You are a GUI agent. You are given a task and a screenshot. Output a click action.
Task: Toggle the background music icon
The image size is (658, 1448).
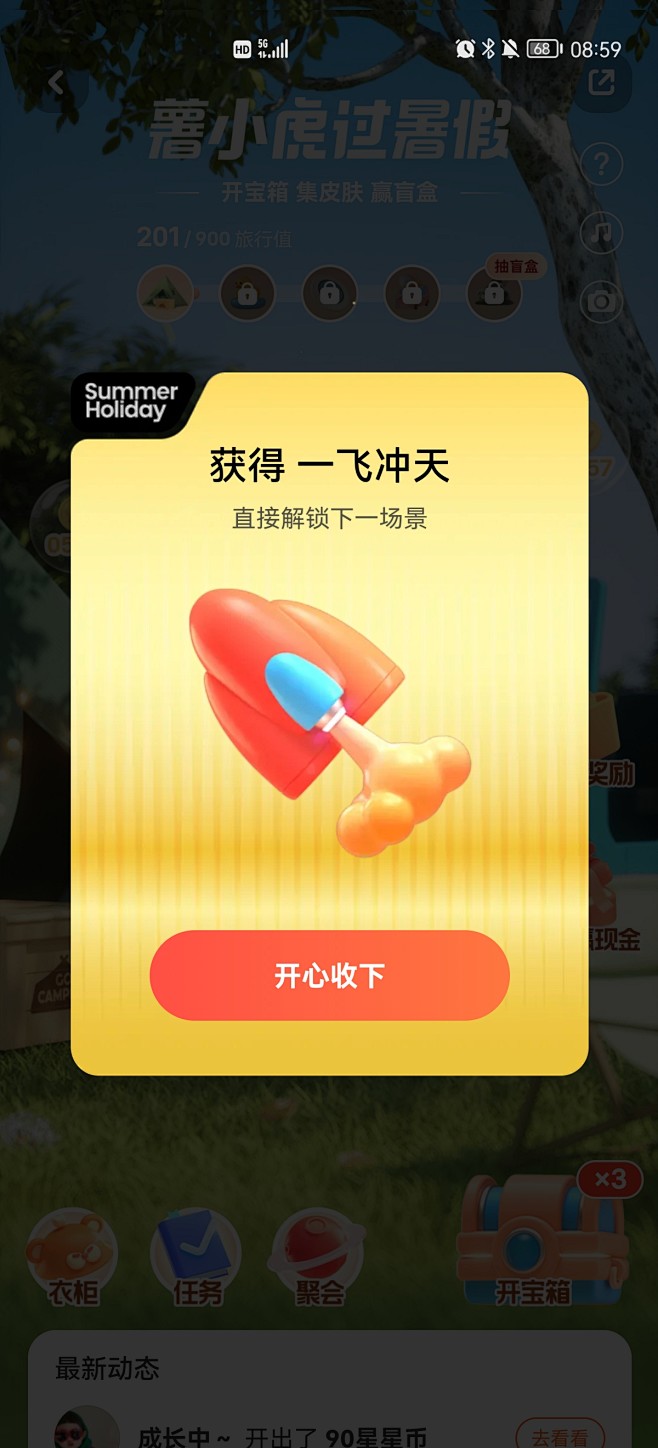pyautogui.click(x=602, y=233)
